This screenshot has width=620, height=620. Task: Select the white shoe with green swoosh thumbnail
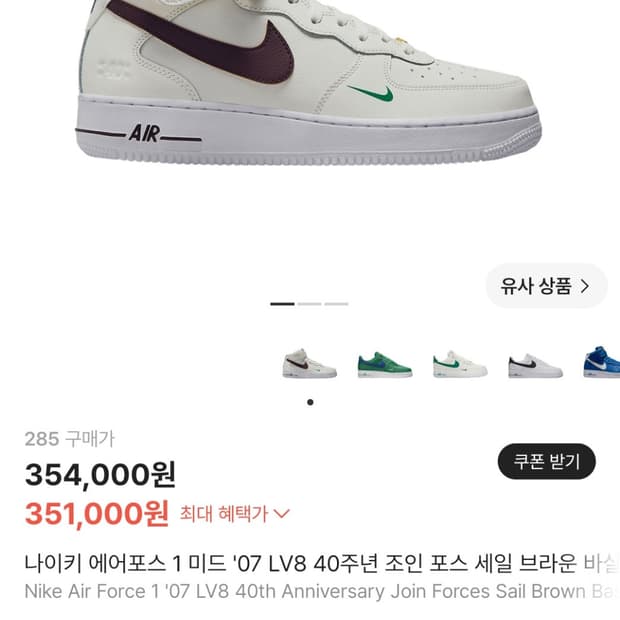(x=460, y=364)
